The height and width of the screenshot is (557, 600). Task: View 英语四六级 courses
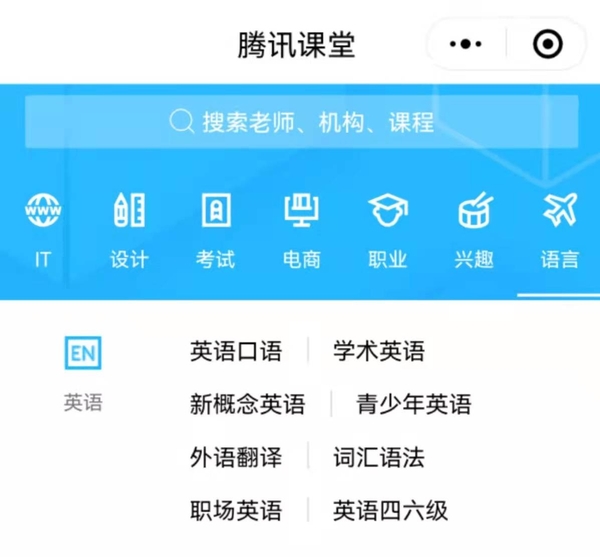(x=390, y=511)
